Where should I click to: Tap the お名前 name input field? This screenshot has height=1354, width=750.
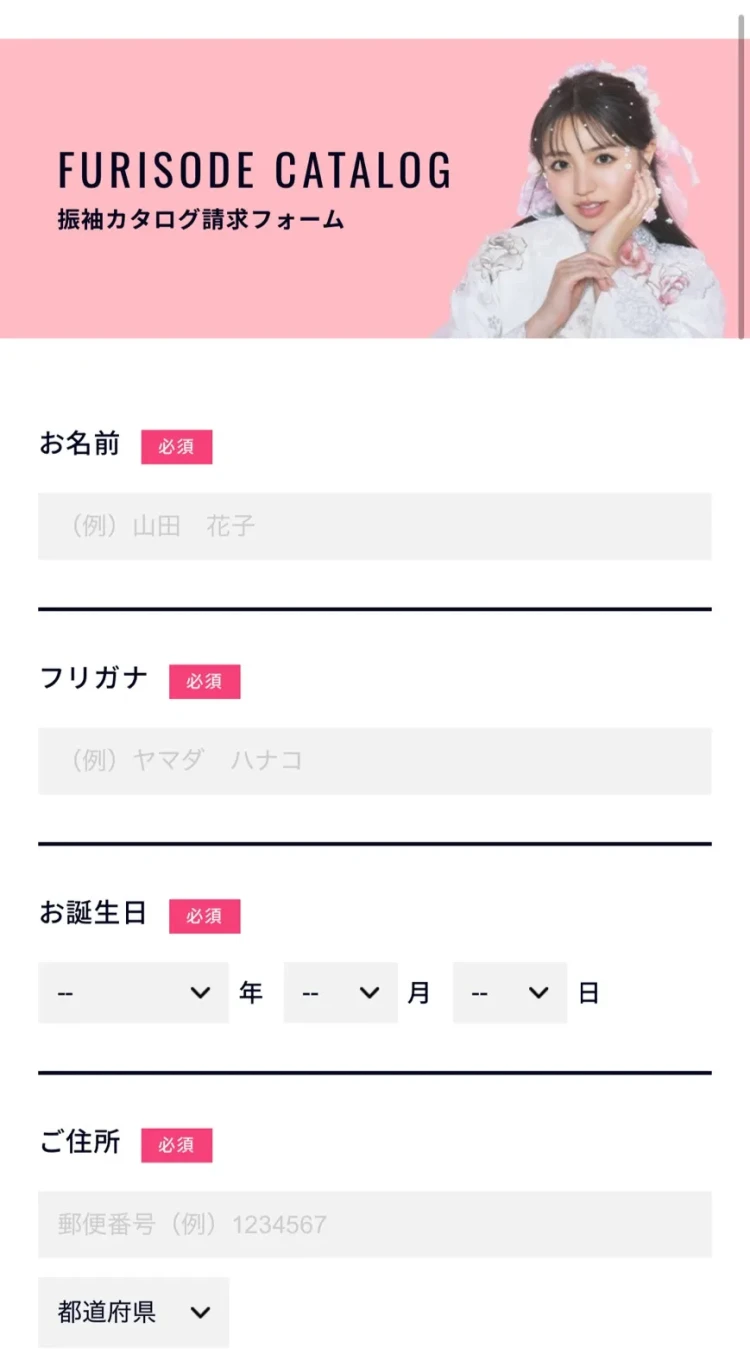374,526
